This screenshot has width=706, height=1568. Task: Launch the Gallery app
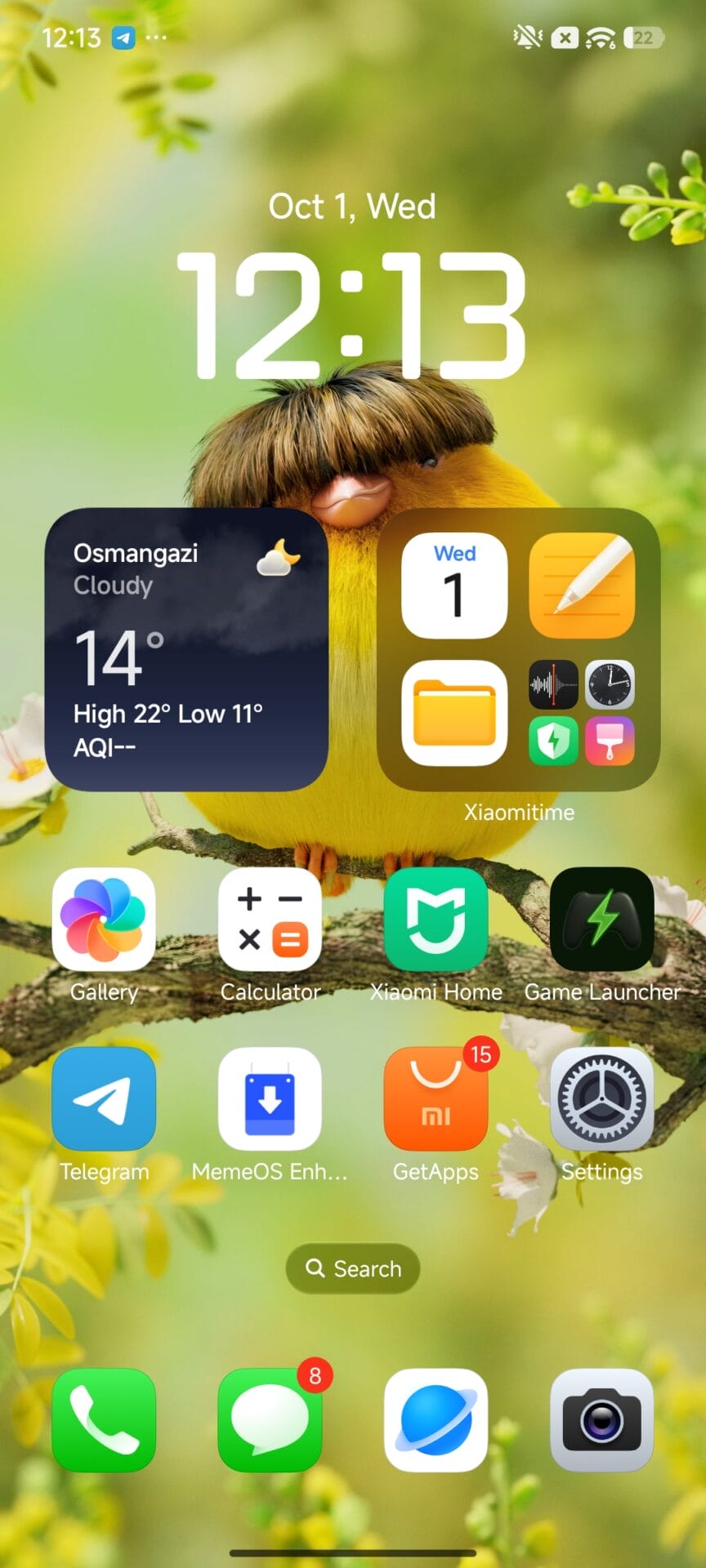pyautogui.click(x=104, y=920)
